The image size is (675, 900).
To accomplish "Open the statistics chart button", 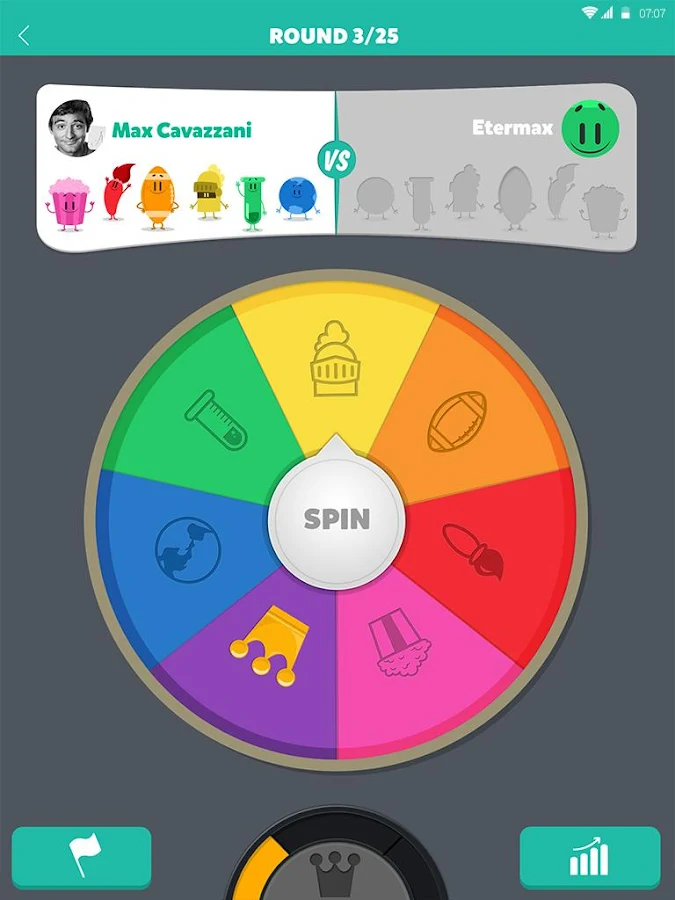I will click(x=590, y=857).
